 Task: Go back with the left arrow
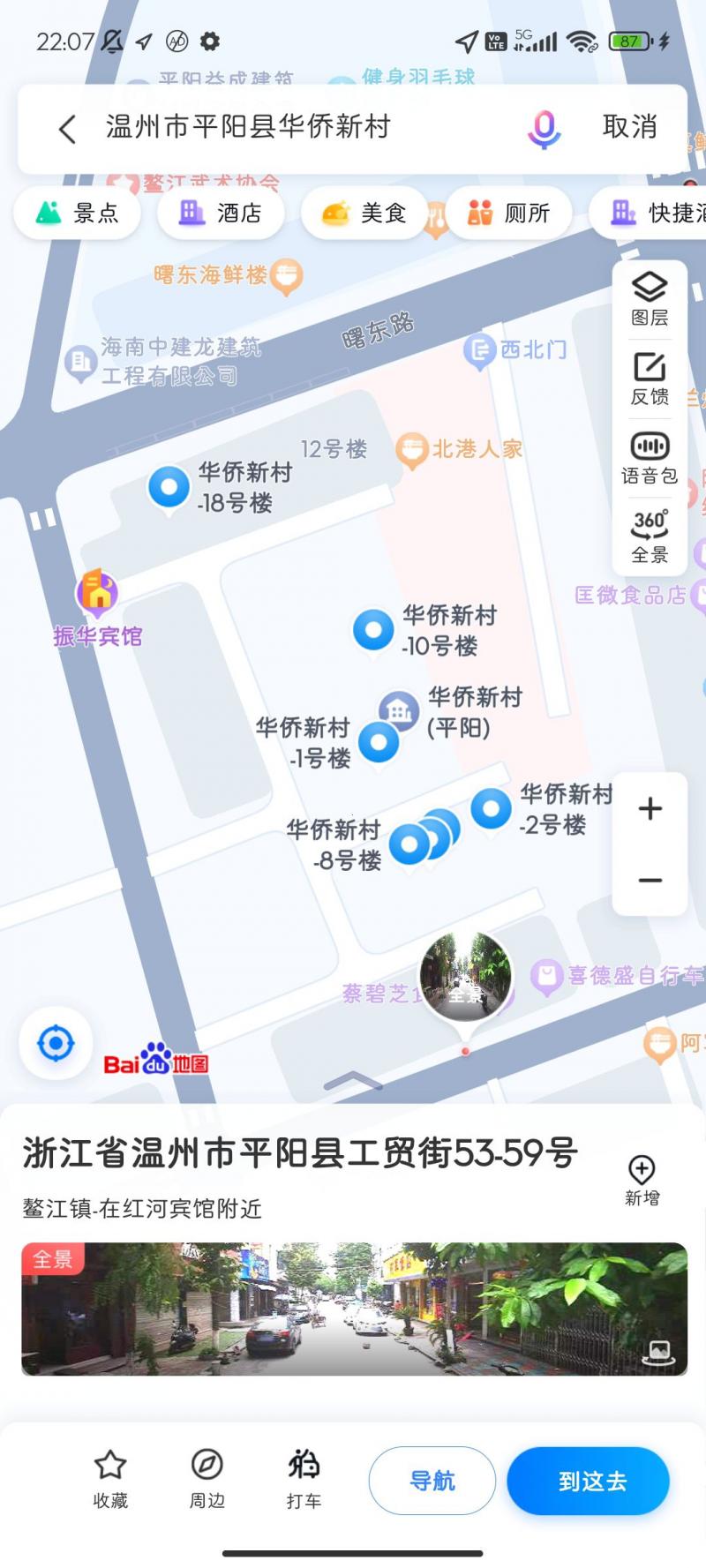66,128
